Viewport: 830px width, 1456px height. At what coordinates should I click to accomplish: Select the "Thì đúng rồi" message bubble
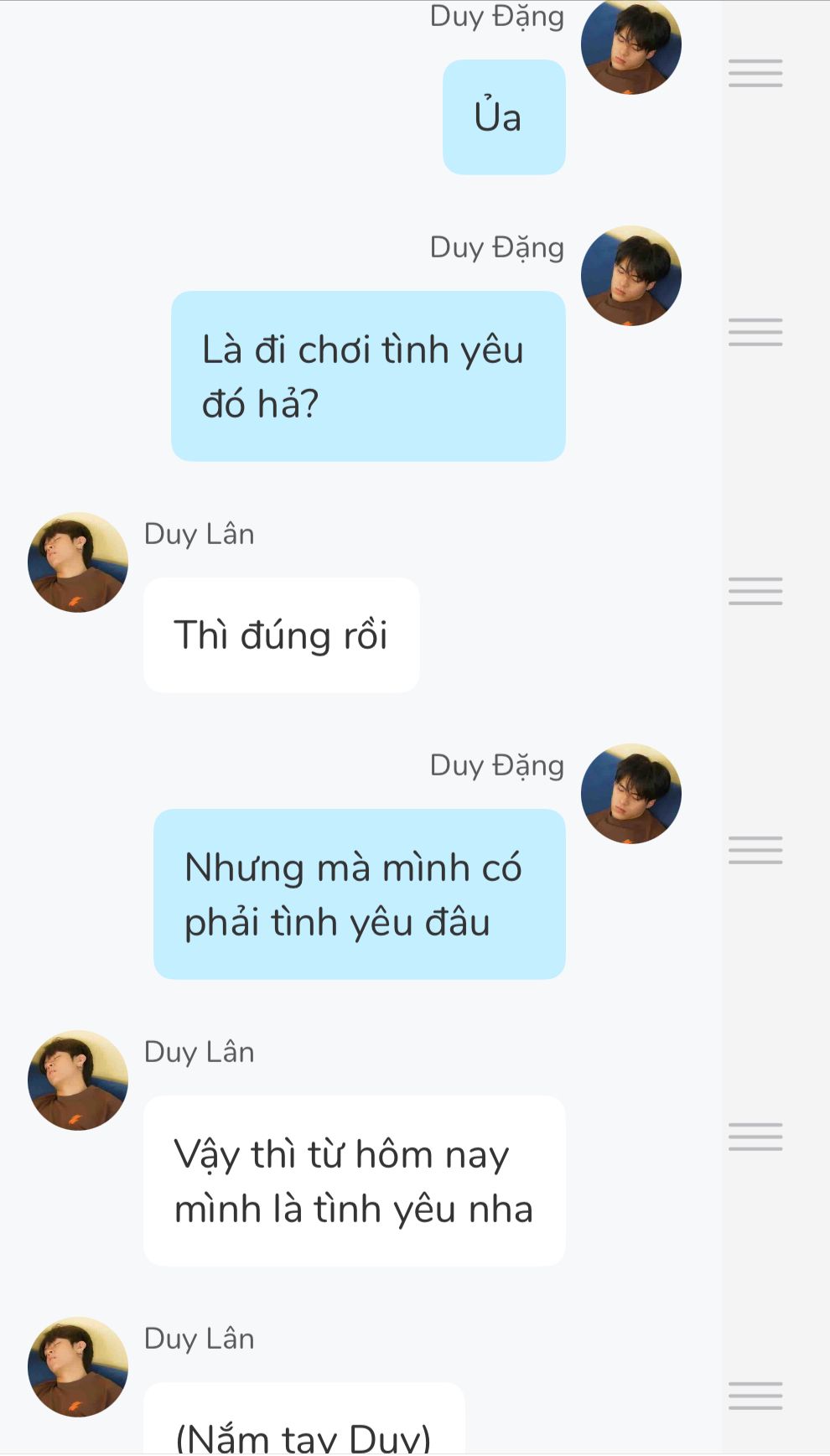click(281, 635)
